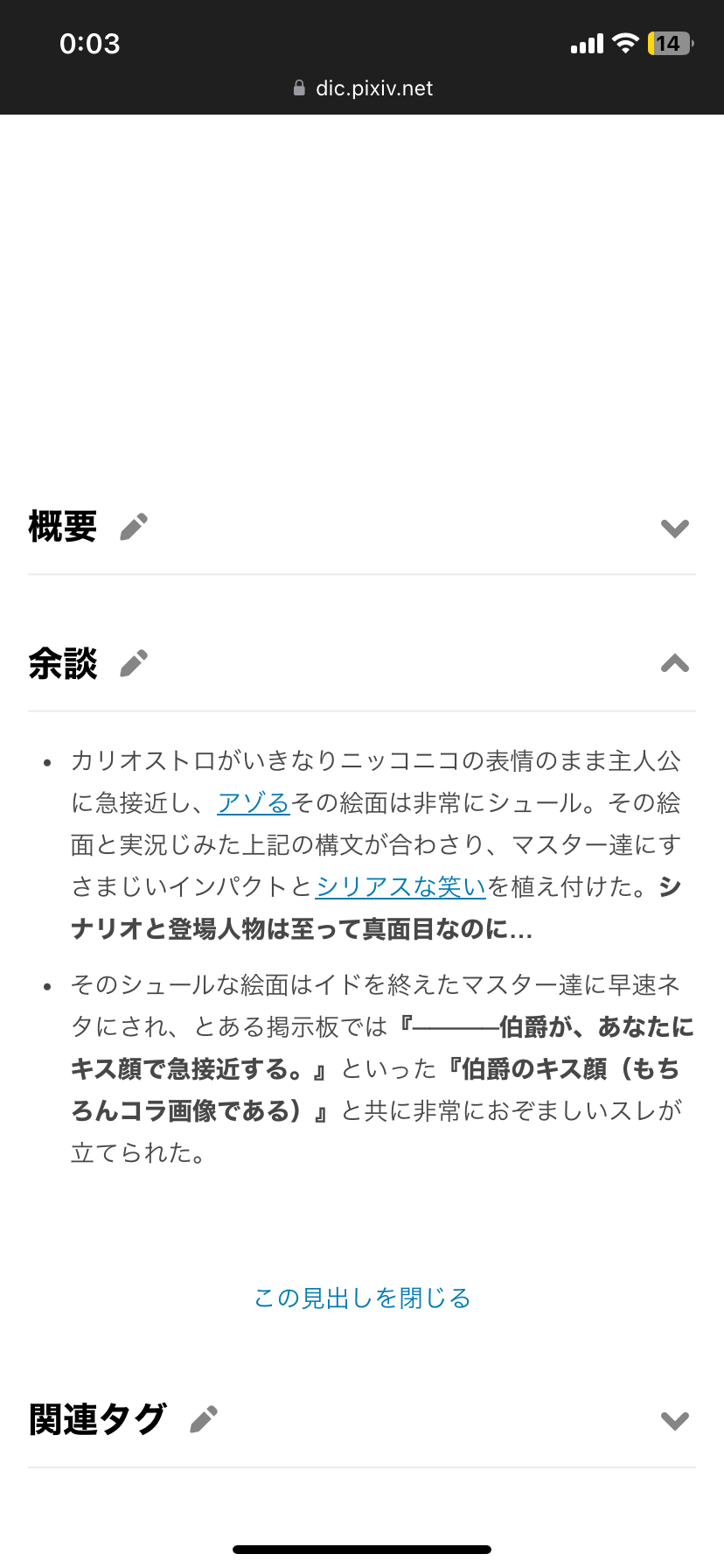Expand the 概要 section chevron
The width and height of the screenshot is (724, 1568).
point(674,528)
